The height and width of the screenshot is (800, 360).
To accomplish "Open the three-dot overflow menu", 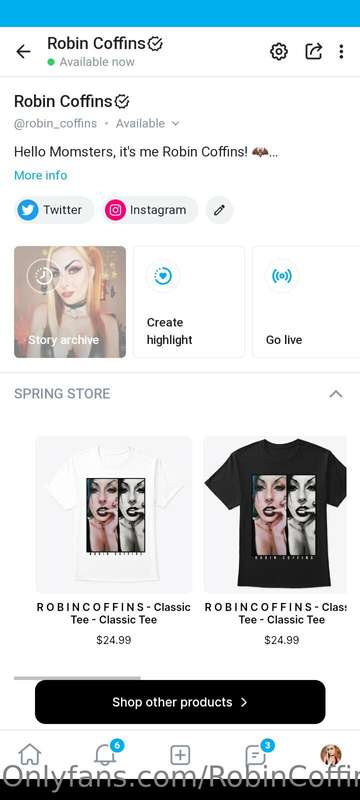I will click(341, 52).
